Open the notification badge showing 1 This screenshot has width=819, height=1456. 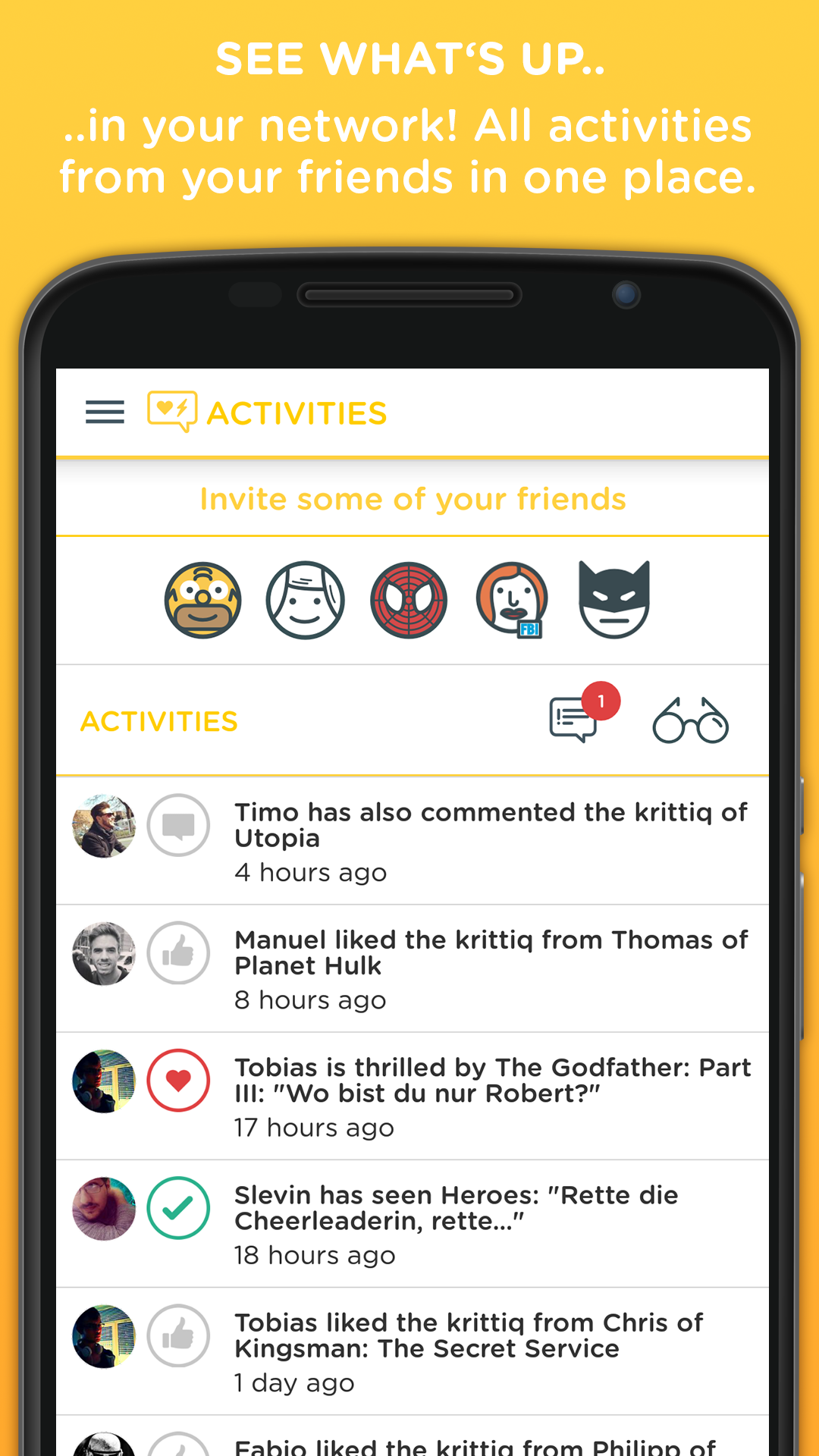[599, 701]
